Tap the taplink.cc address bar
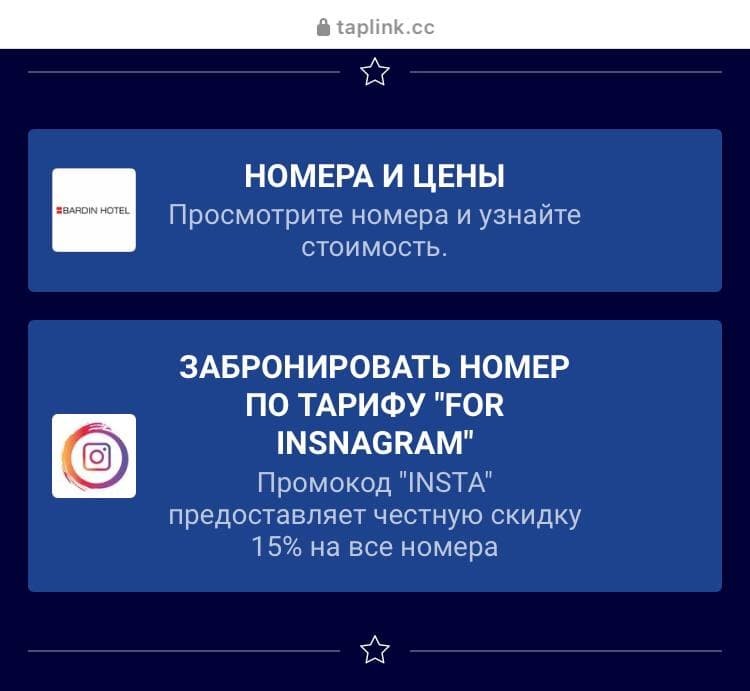 coord(375,27)
